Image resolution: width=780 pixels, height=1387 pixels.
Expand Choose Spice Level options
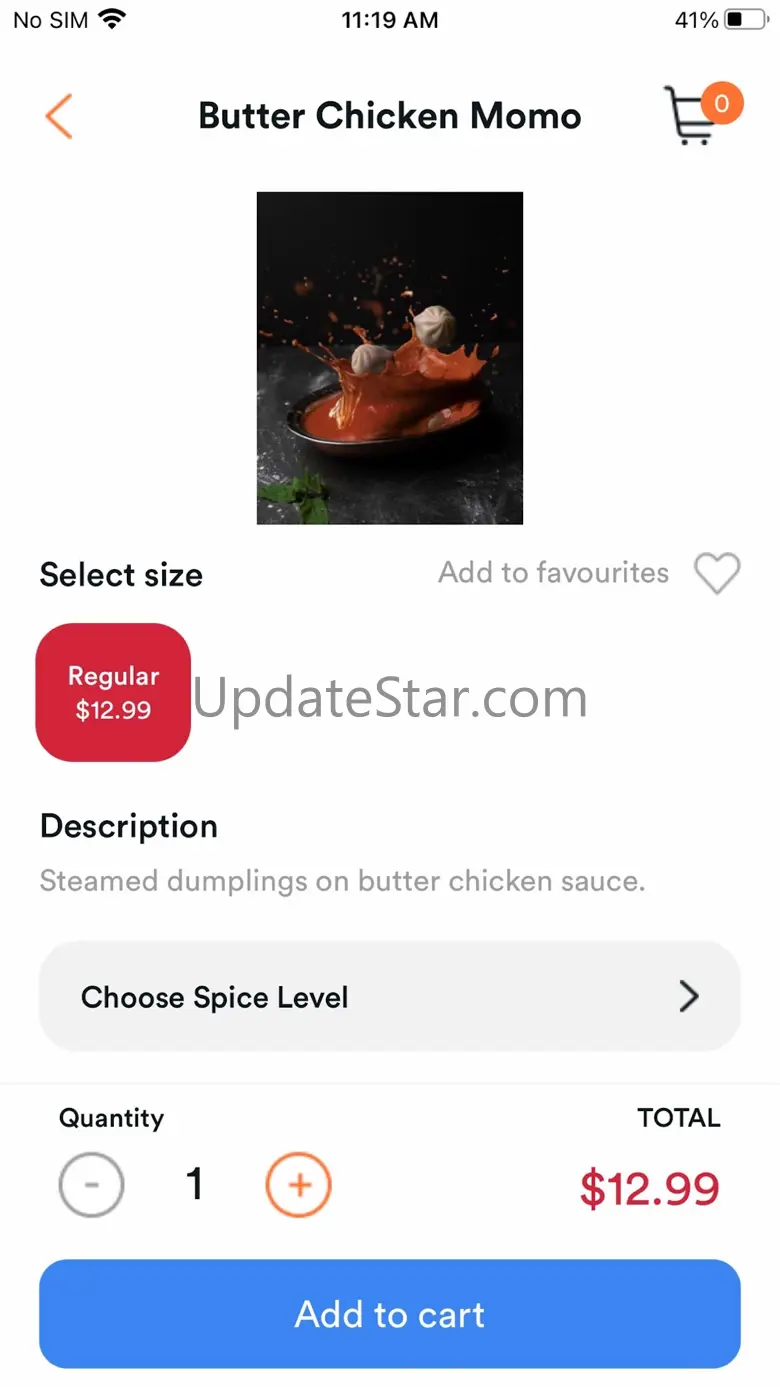tap(390, 997)
